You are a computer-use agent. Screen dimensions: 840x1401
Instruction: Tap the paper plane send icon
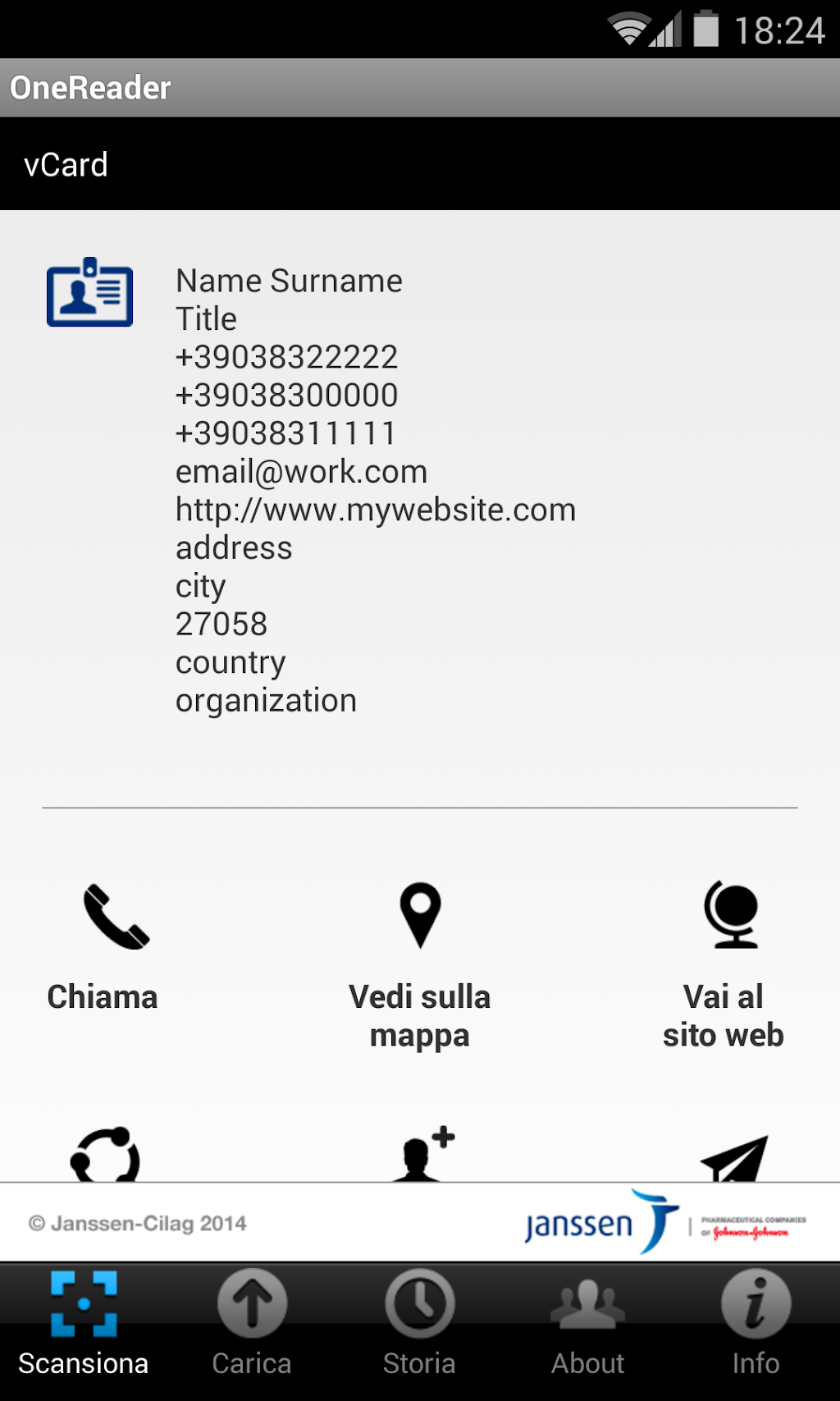[x=734, y=1157]
